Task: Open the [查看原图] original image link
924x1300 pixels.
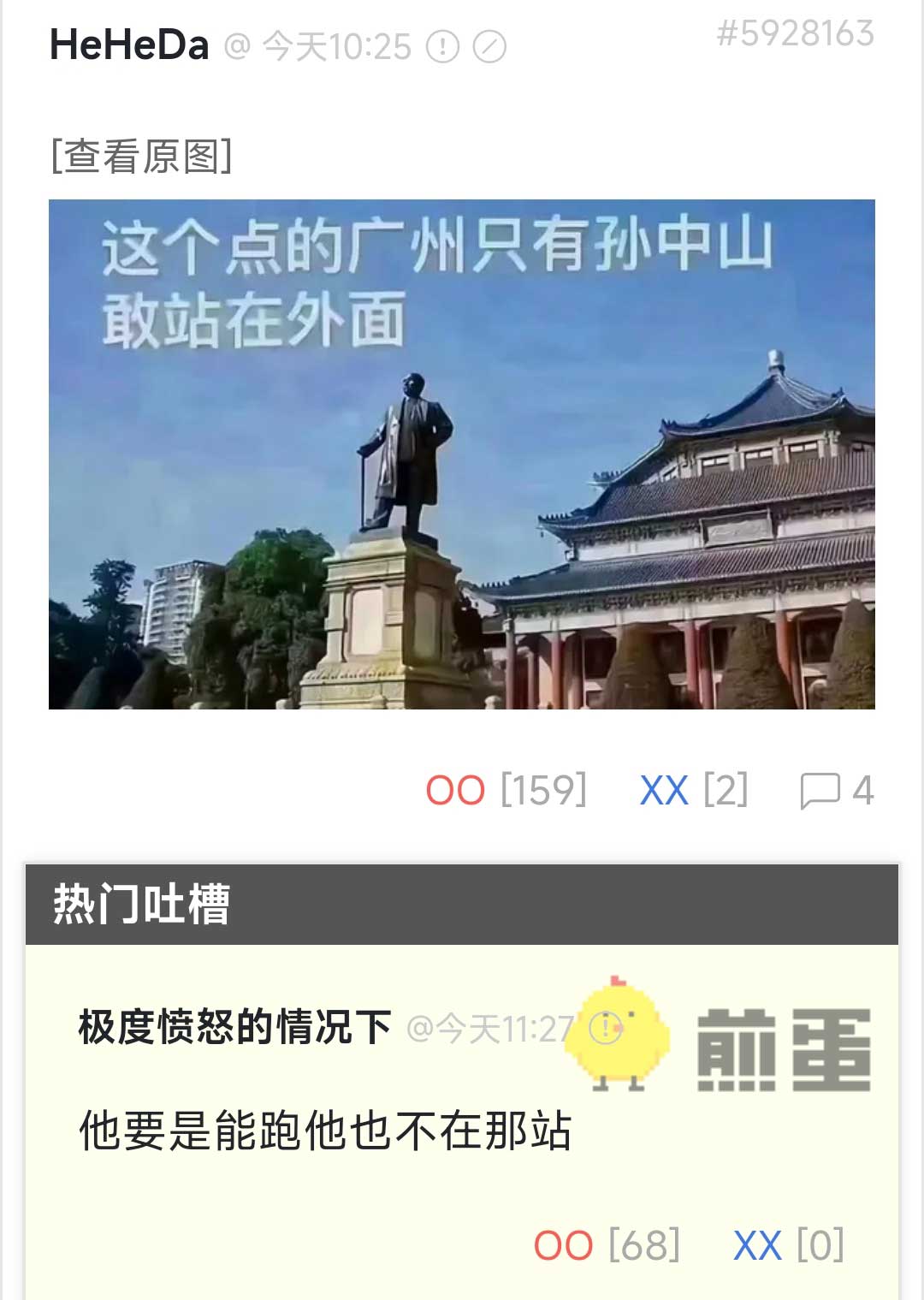Action: click(x=141, y=157)
